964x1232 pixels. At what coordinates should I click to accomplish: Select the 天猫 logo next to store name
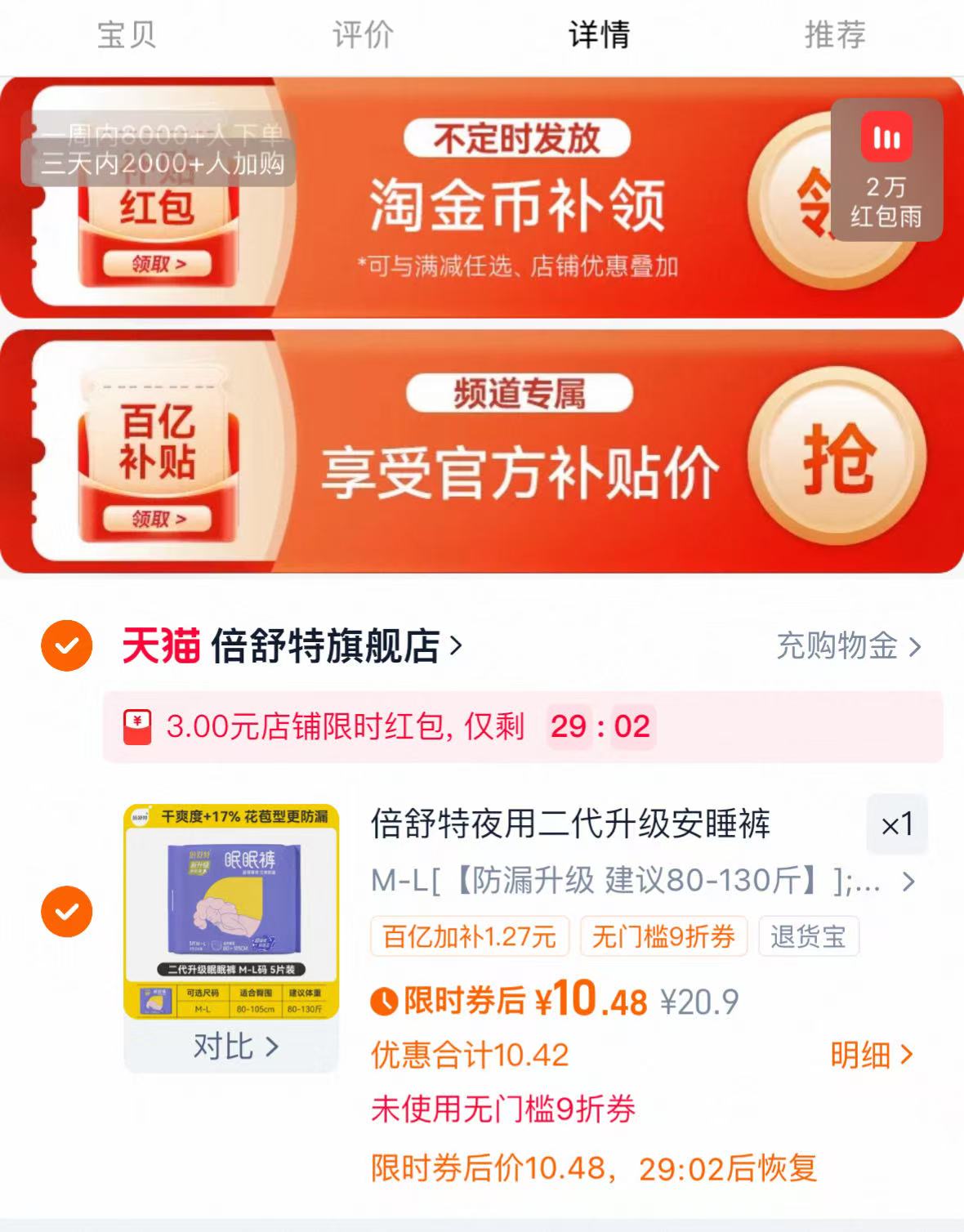160,645
